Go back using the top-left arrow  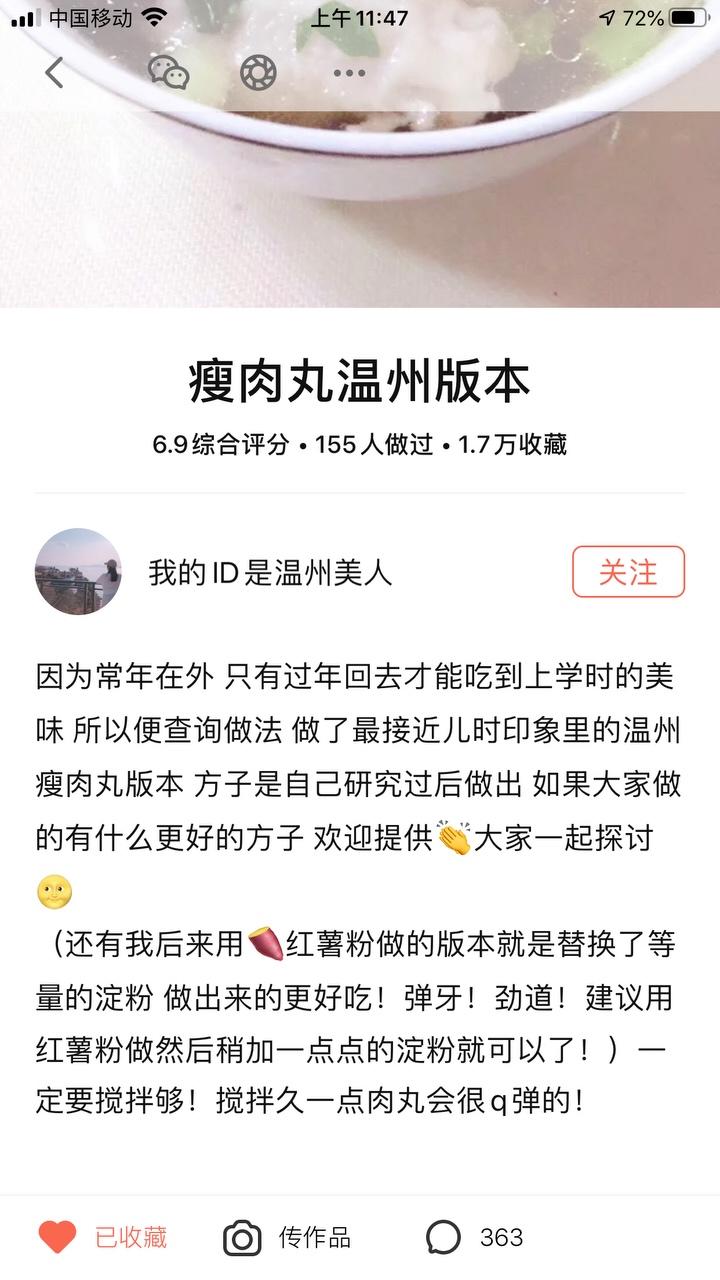(x=54, y=72)
